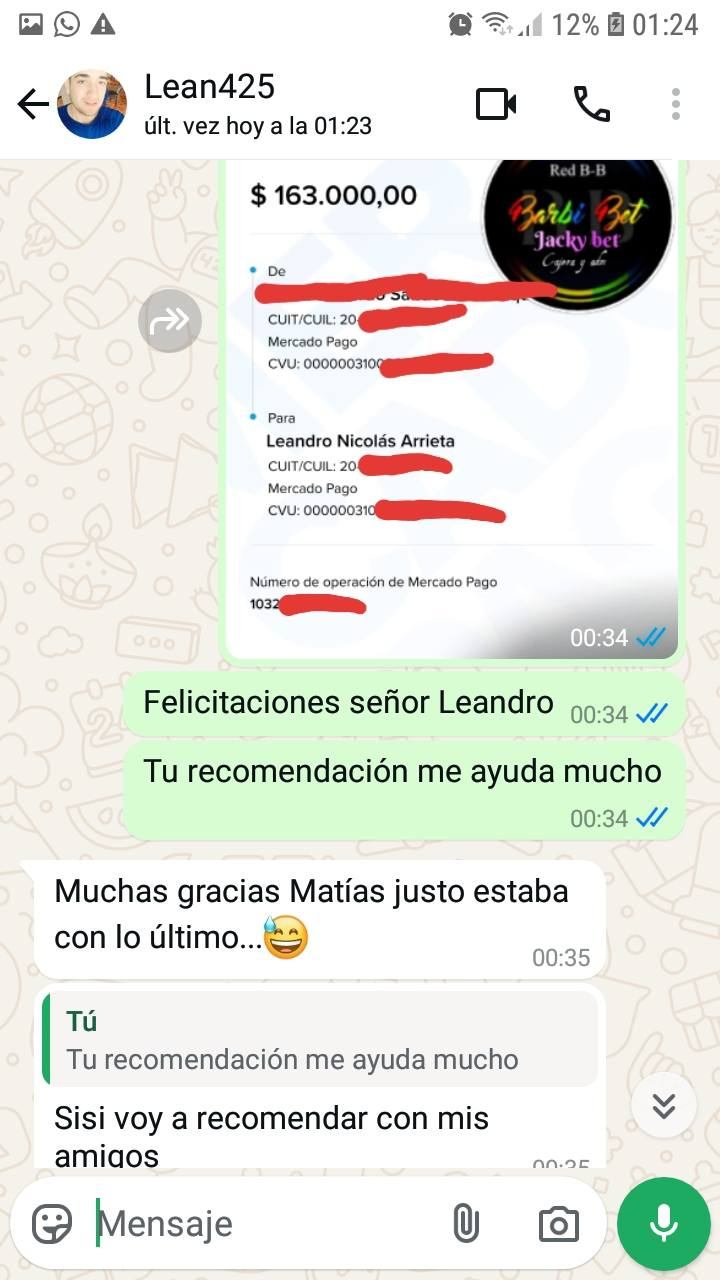Attach a file with the paperclip
The width and height of the screenshot is (720, 1280).
point(466,1223)
